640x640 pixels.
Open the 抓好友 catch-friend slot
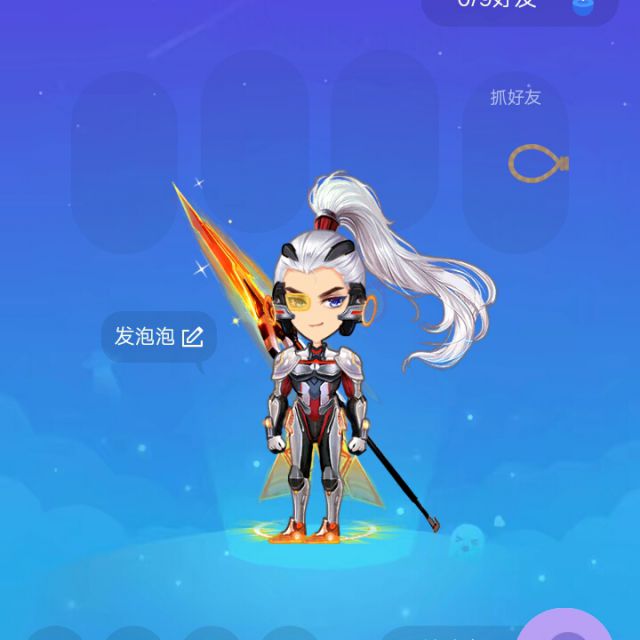517,150
